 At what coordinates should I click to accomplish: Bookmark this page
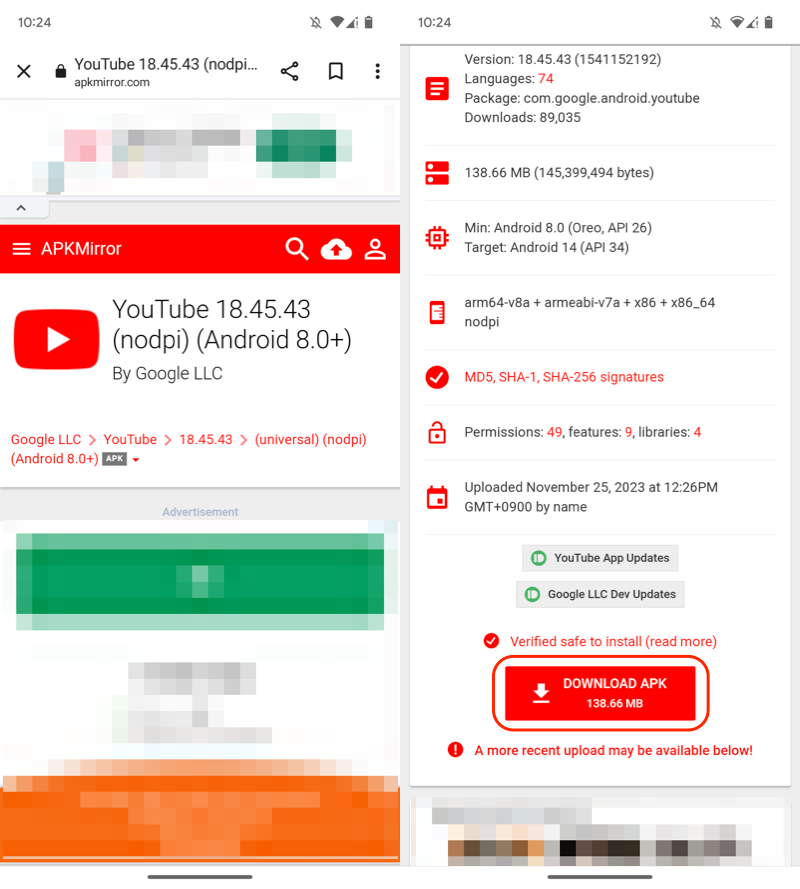tap(336, 71)
